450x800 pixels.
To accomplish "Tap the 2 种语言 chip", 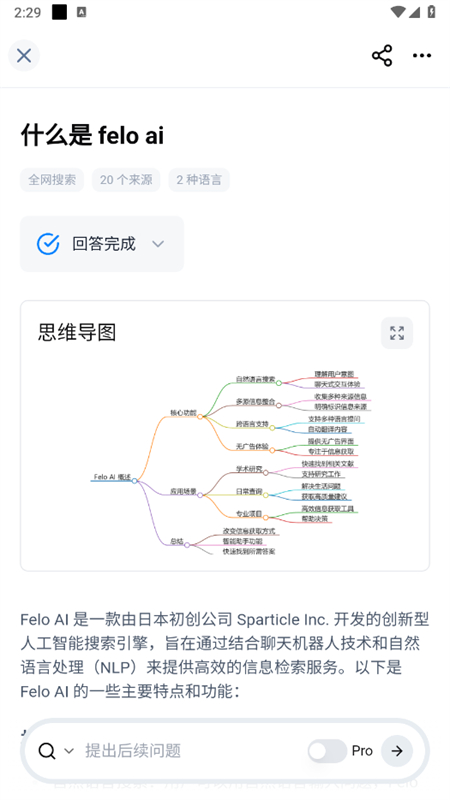I will 199,180.
